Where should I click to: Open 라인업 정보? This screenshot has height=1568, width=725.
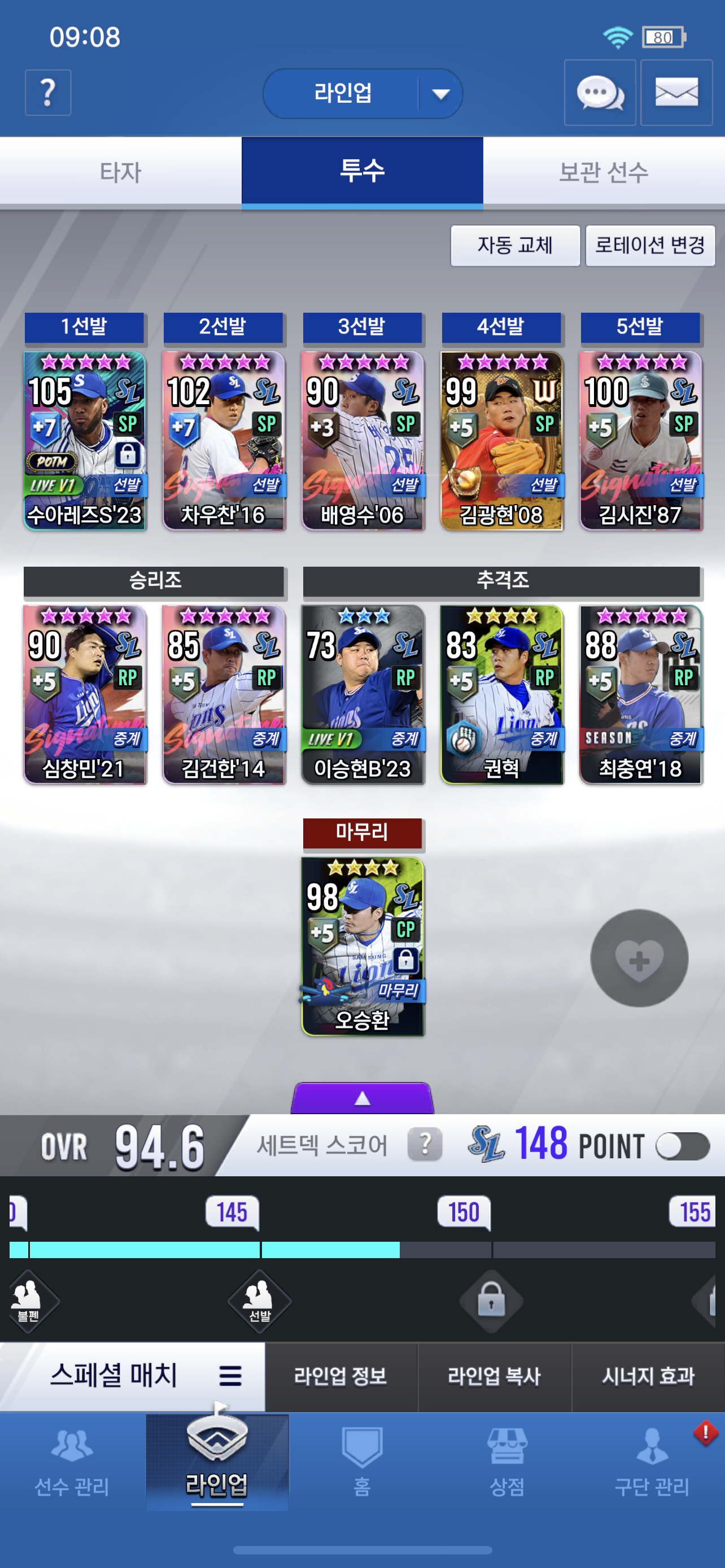(341, 1376)
